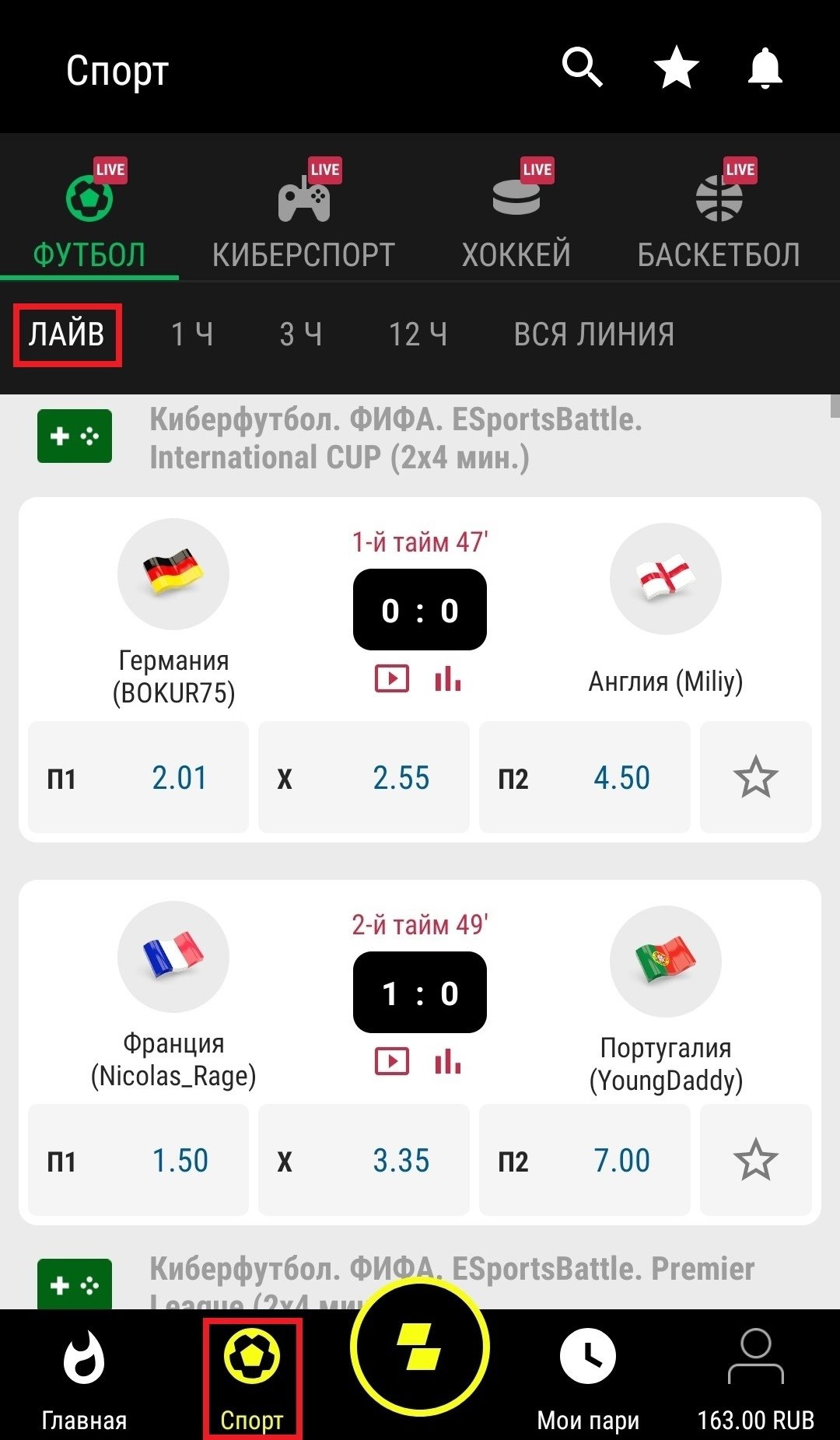Screen dimensions: 840x1440
Task: Switch to the Киберспорт tab
Action: 303,218
